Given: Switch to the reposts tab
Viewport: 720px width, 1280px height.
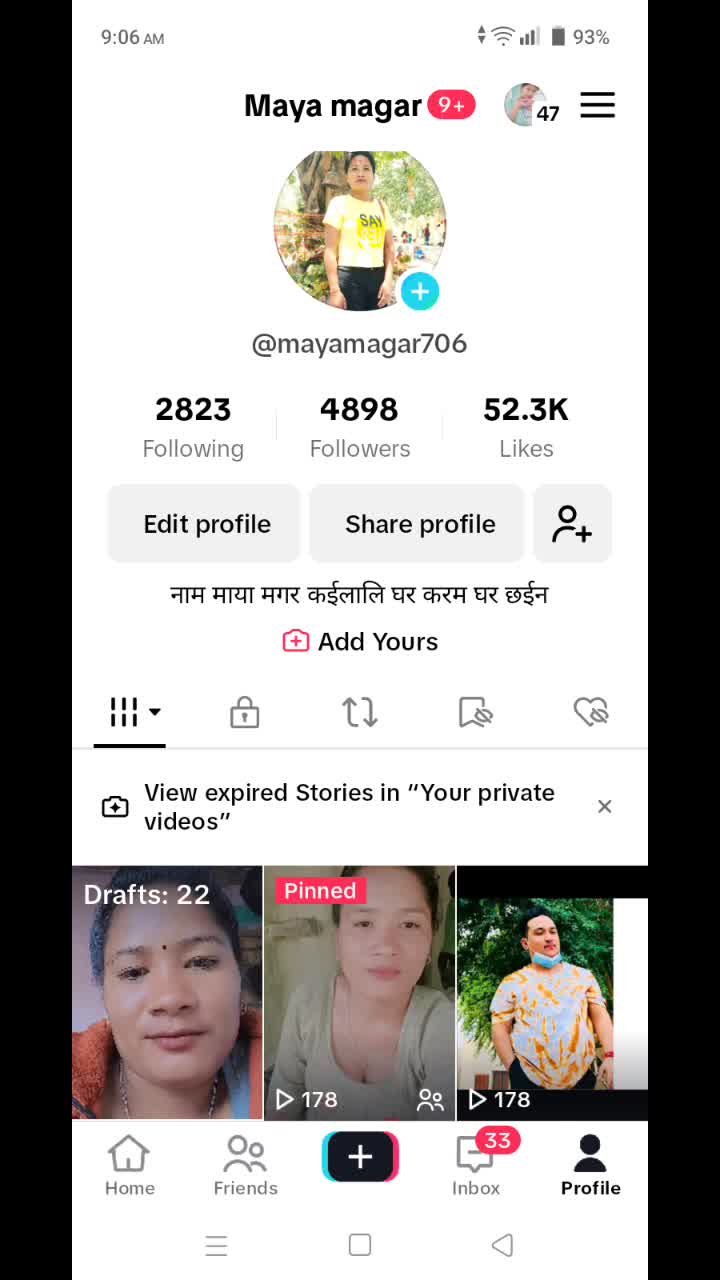Looking at the screenshot, I should coord(360,712).
